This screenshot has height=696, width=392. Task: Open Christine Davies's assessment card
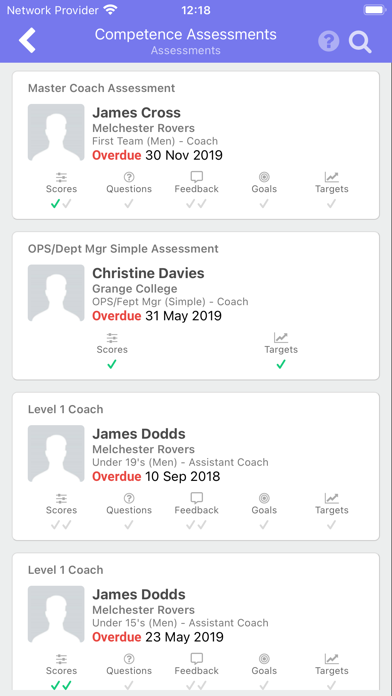(x=196, y=306)
